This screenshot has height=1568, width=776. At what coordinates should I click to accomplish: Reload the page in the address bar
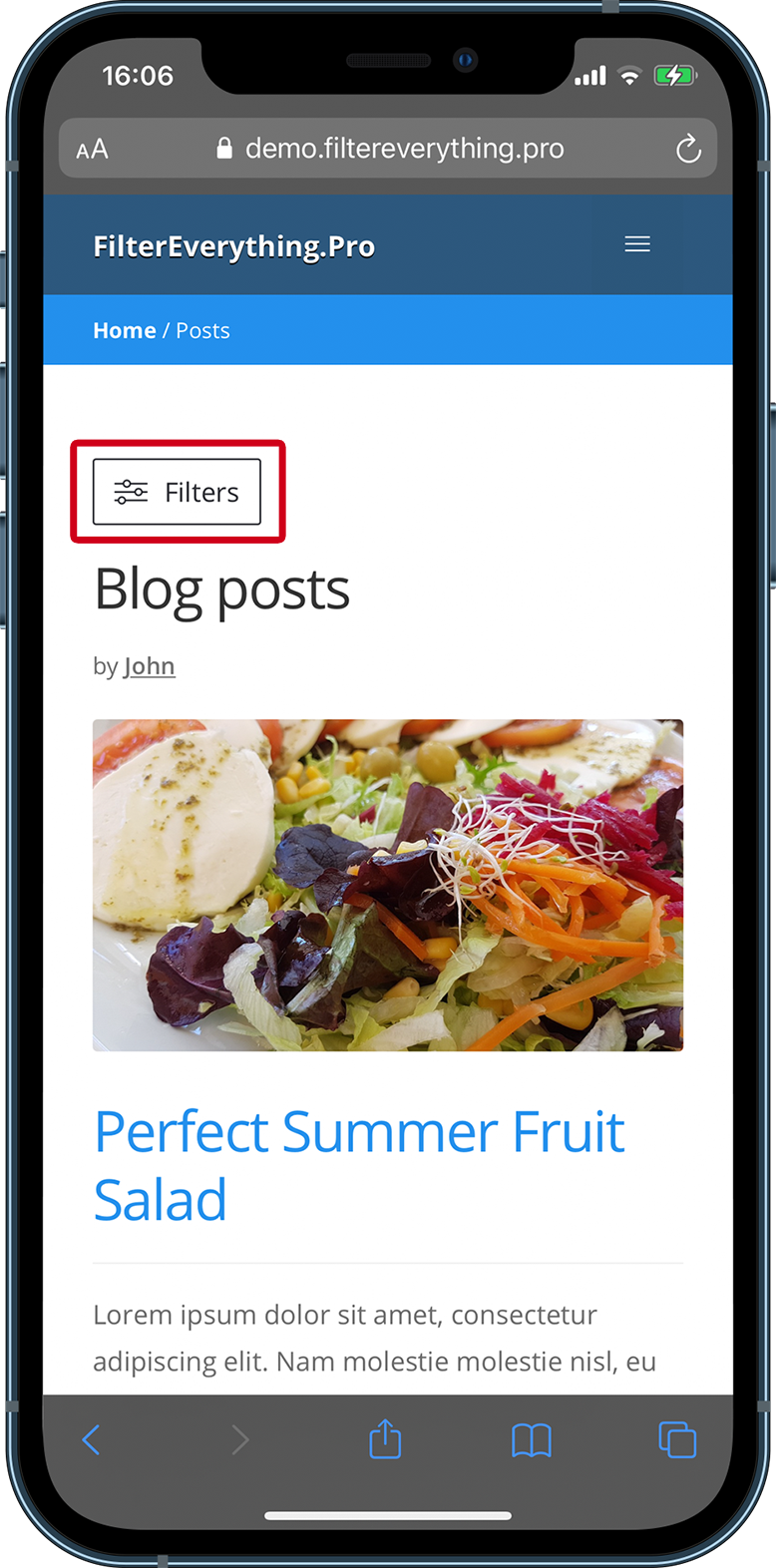pyautogui.click(x=688, y=150)
